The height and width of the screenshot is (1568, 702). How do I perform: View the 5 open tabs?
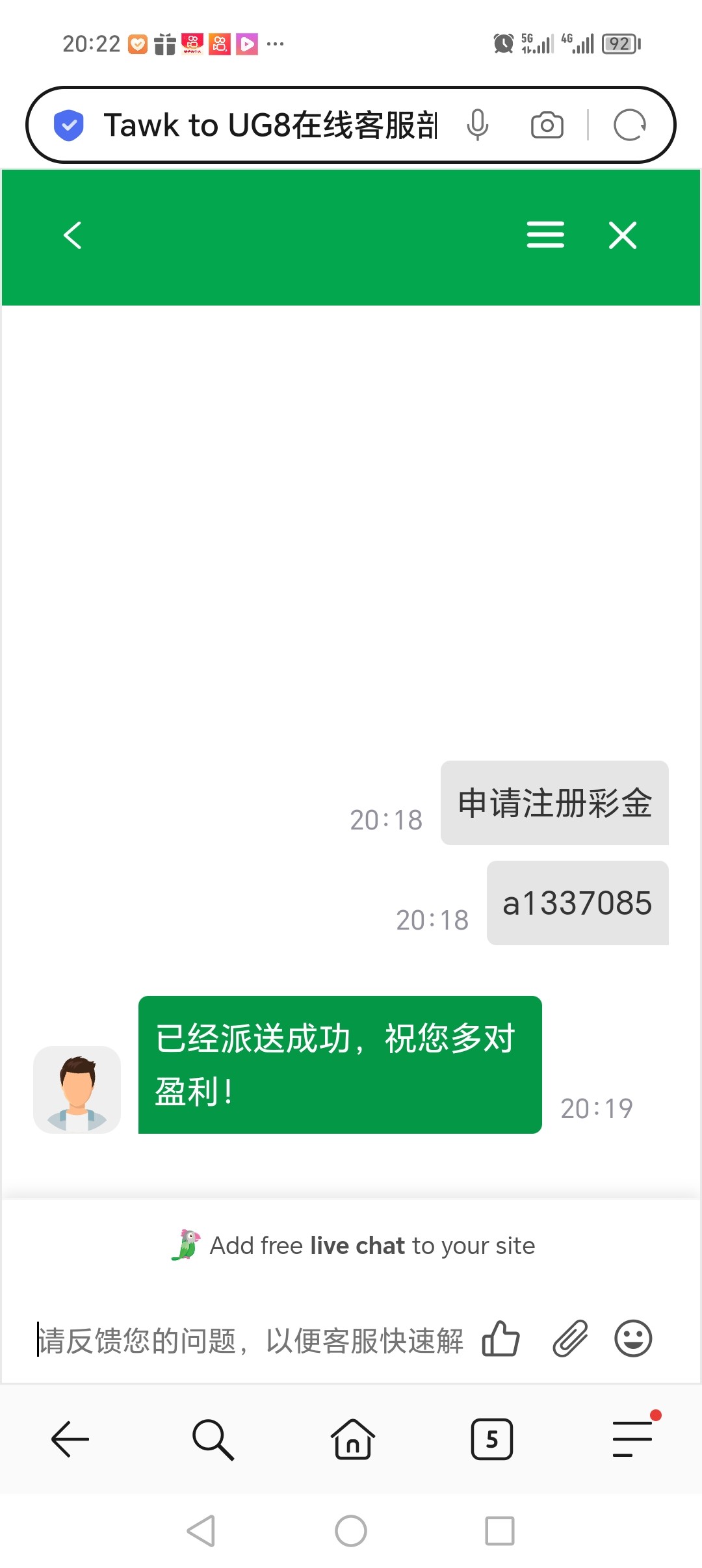point(491,1439)
